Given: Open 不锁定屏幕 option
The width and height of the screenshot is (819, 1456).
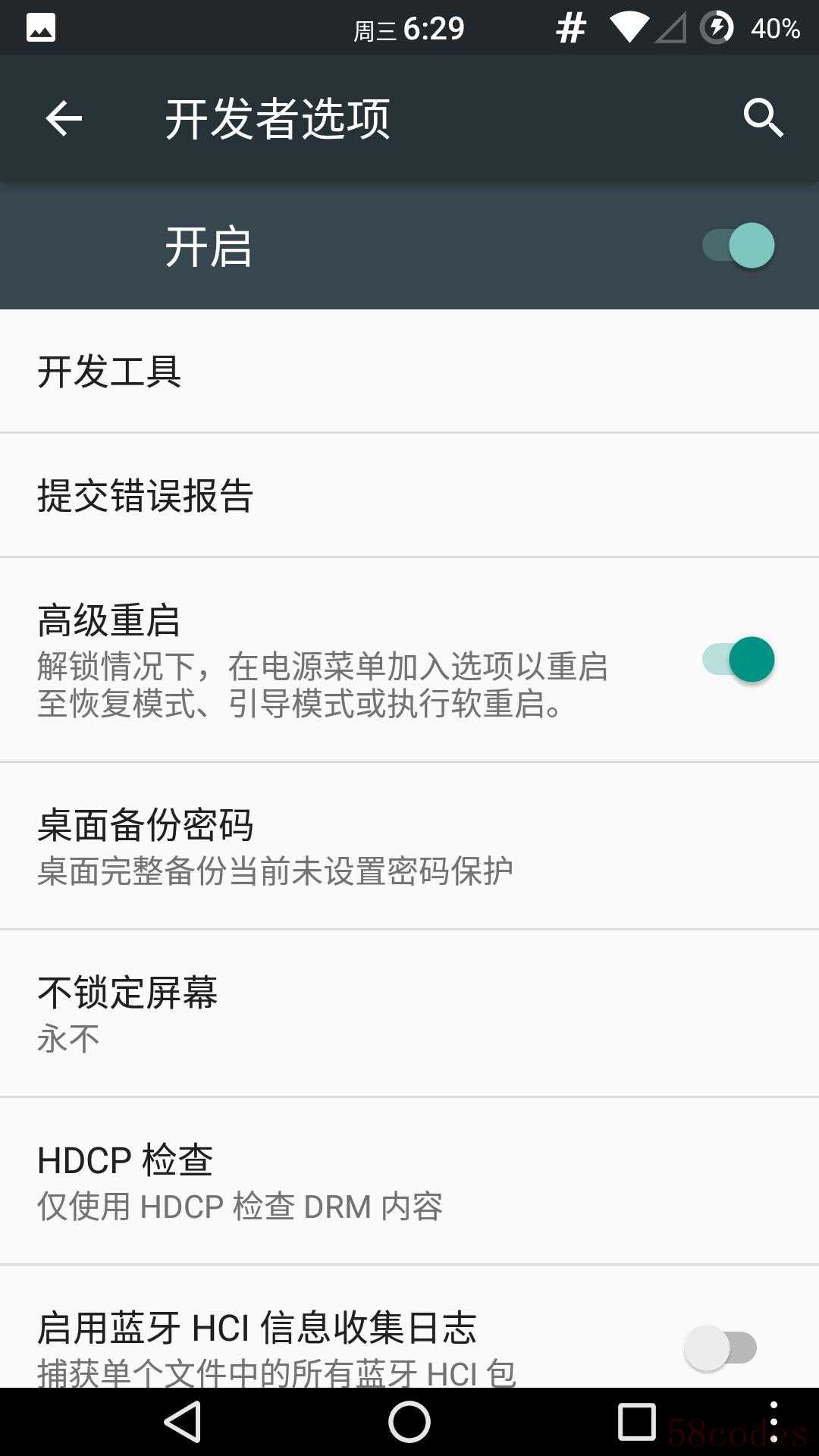Looking at the screenshot, I should pyautogui.click(x=409, y=1013).
